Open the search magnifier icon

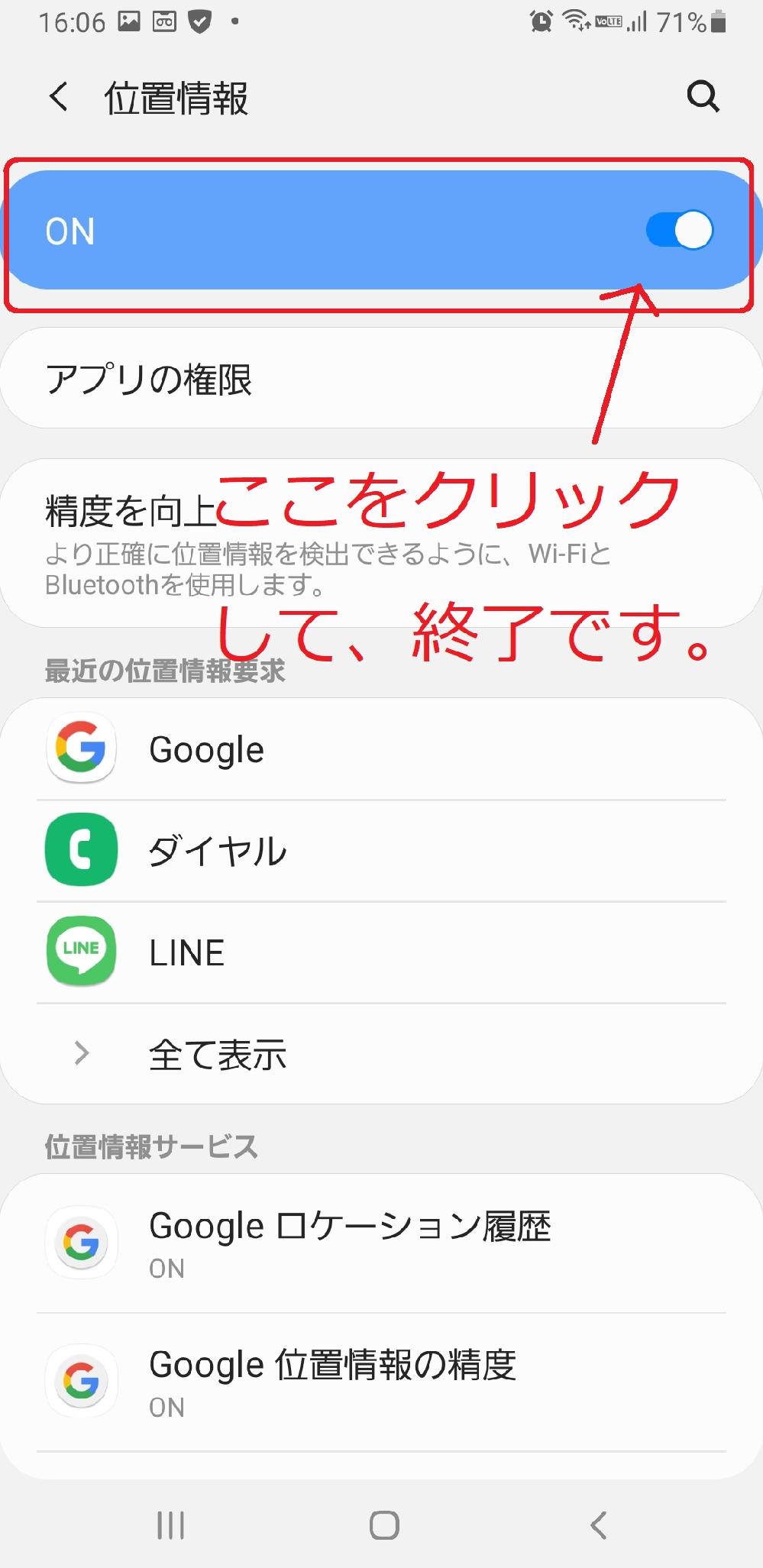703,97
